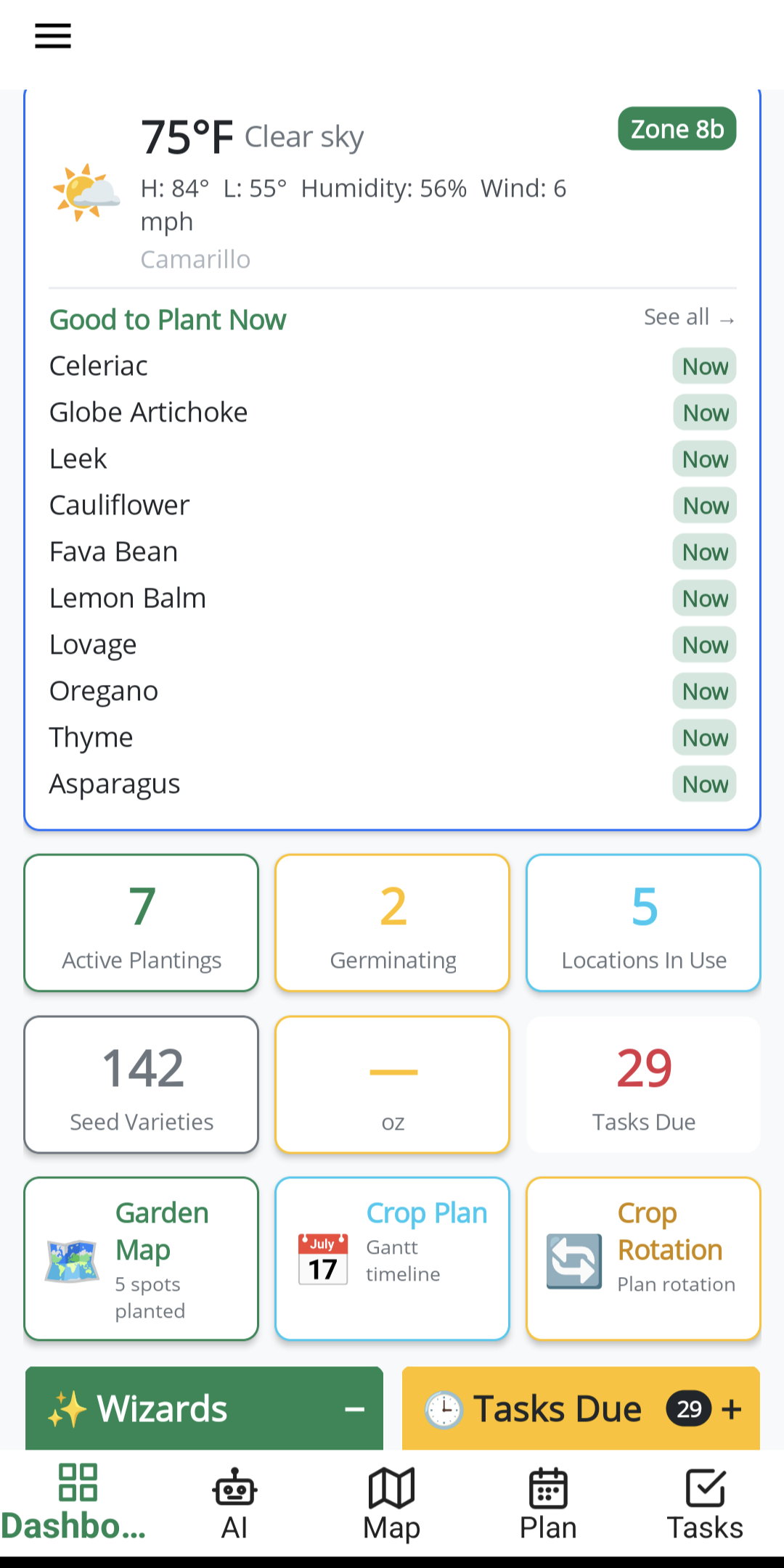
Task: Toggle the Now badge next to Asparagus
Action: pos(703,784)
